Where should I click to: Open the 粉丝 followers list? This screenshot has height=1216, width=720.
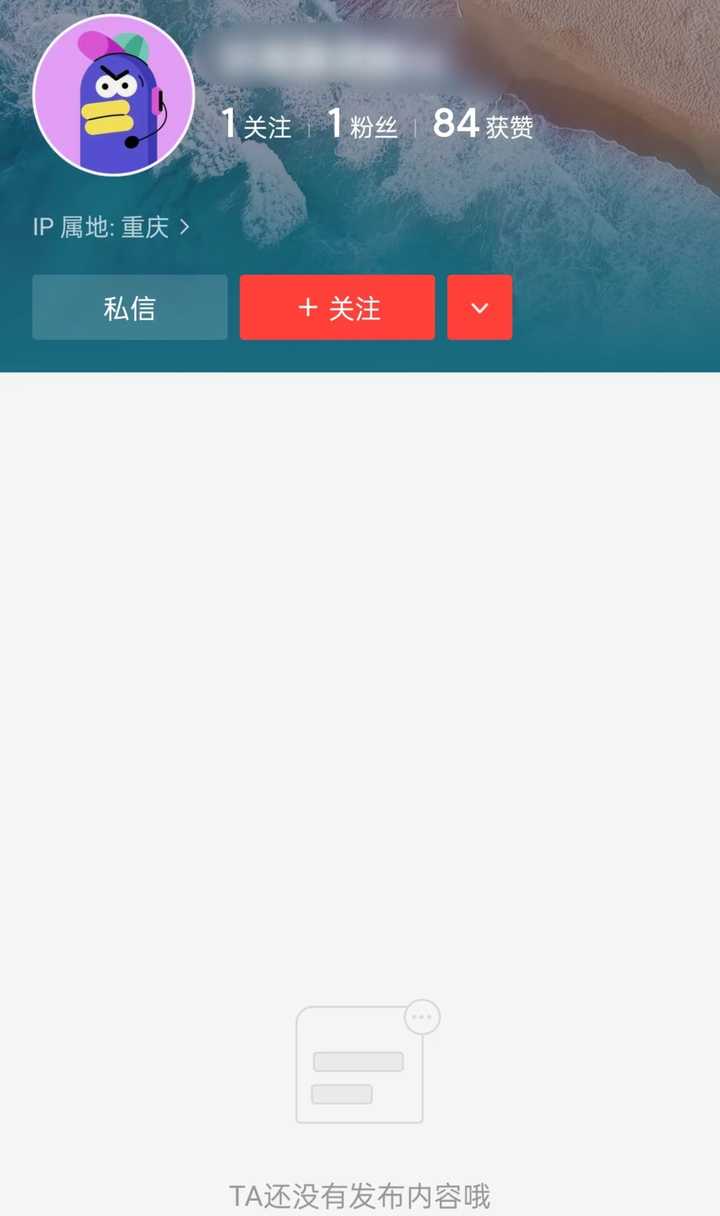(362, 125)
